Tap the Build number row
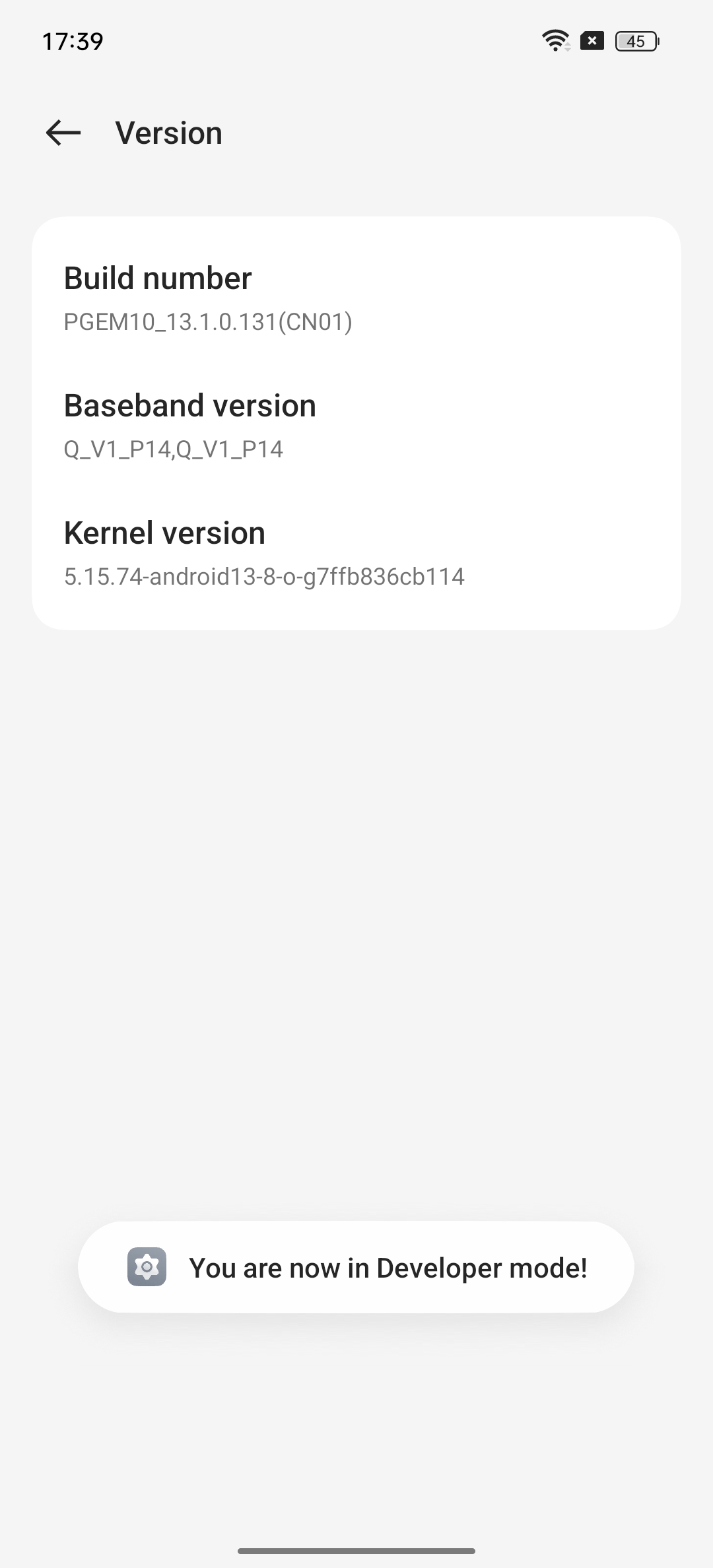Viewport: 713px width, 1568px height. point(356,297)
